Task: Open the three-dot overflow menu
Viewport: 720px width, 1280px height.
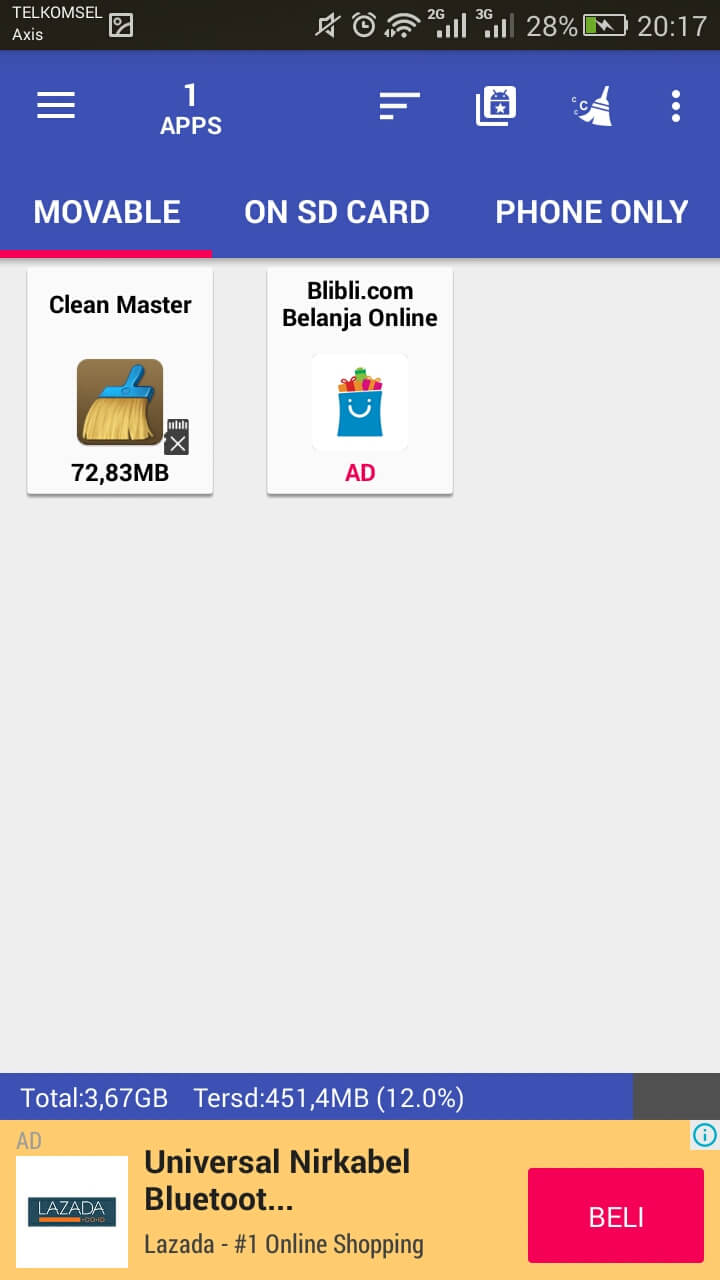Action: [676, 105]
